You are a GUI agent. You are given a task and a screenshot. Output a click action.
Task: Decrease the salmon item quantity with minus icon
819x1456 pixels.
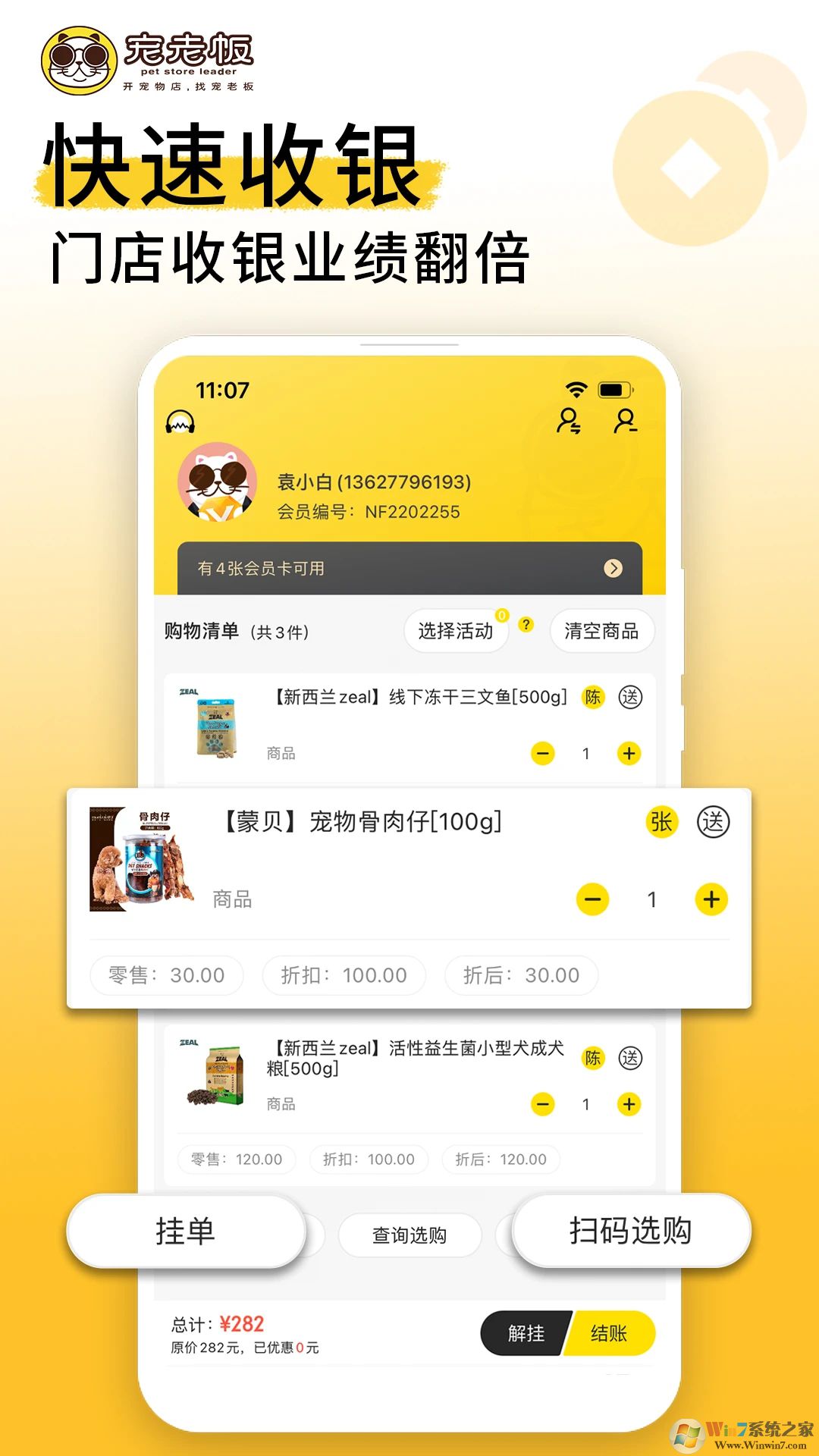coord(543,753)
